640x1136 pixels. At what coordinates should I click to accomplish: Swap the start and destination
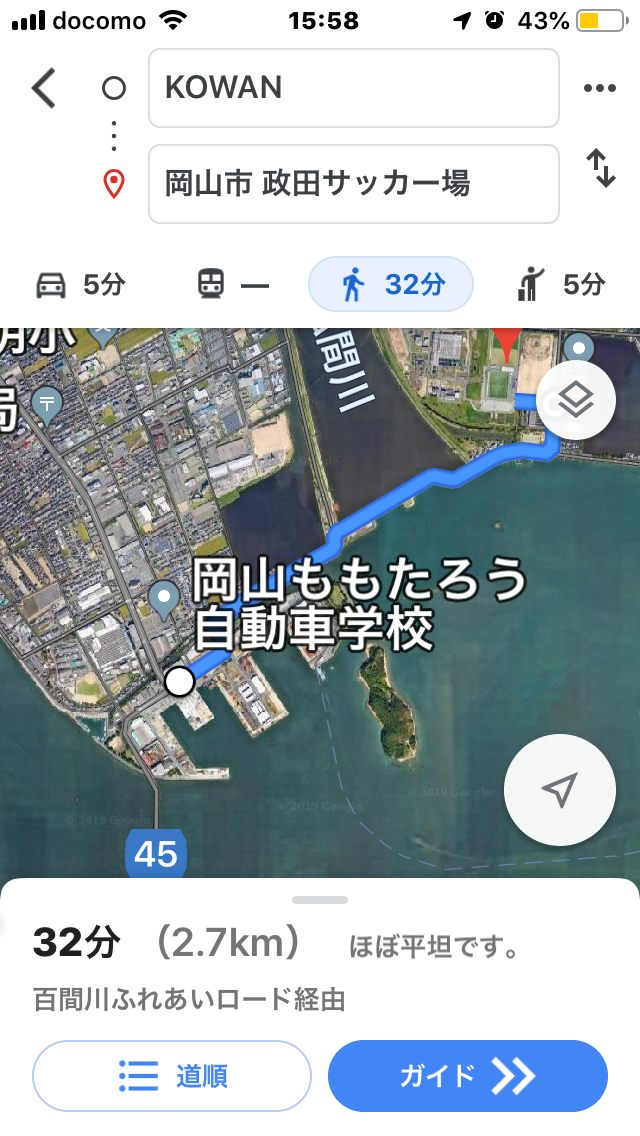coord(600,168)
